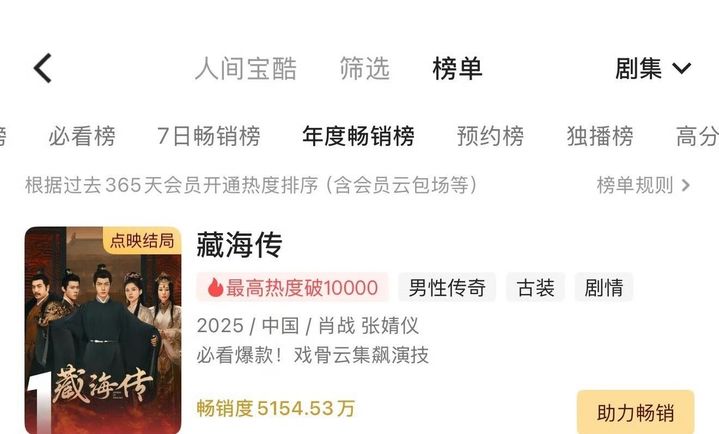Tap the 古装 tag chip
The width and height of the screenshot is (719, 434).
pyautogui.click(x=535, y=288)
